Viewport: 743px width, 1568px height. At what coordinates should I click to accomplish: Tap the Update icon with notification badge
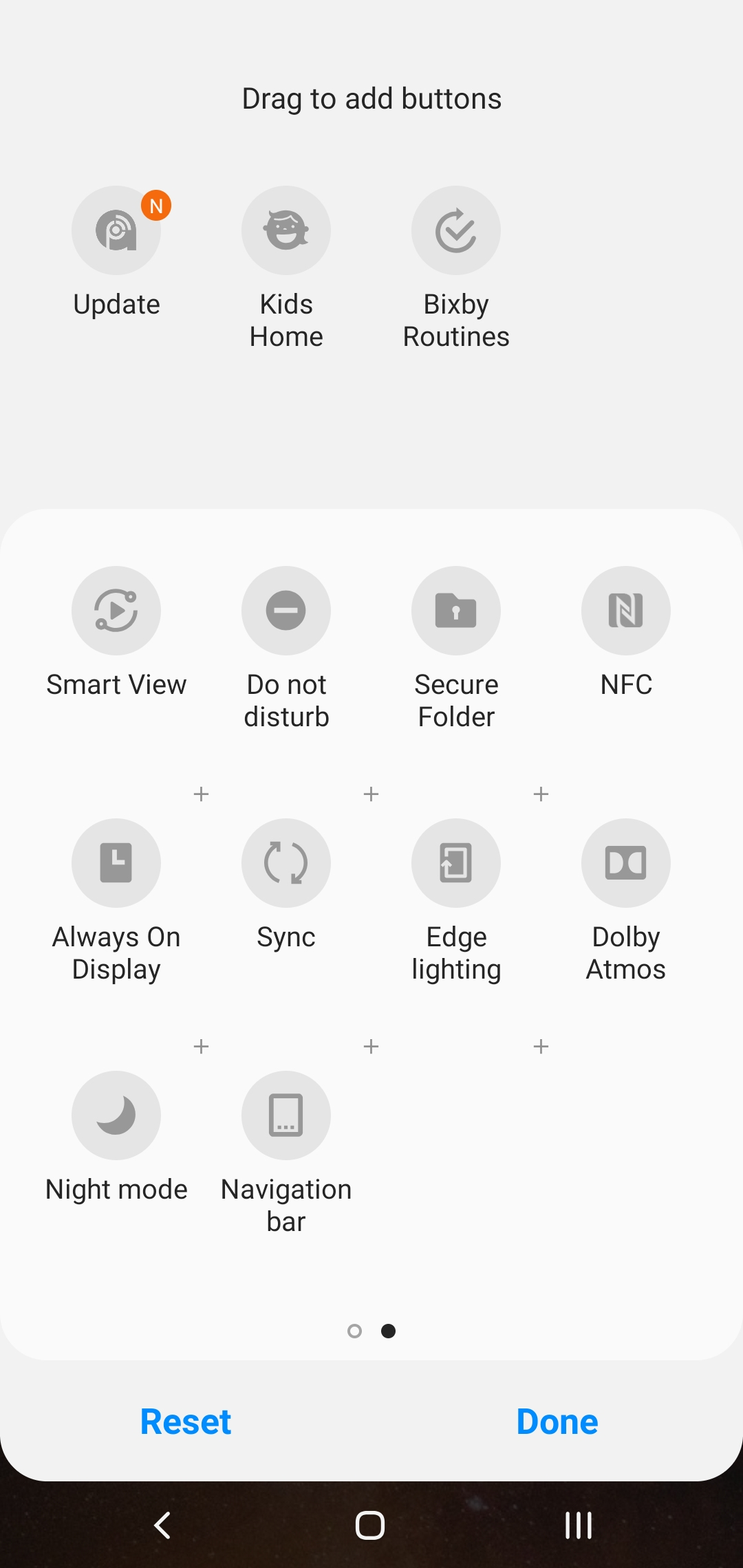point(116,230)
